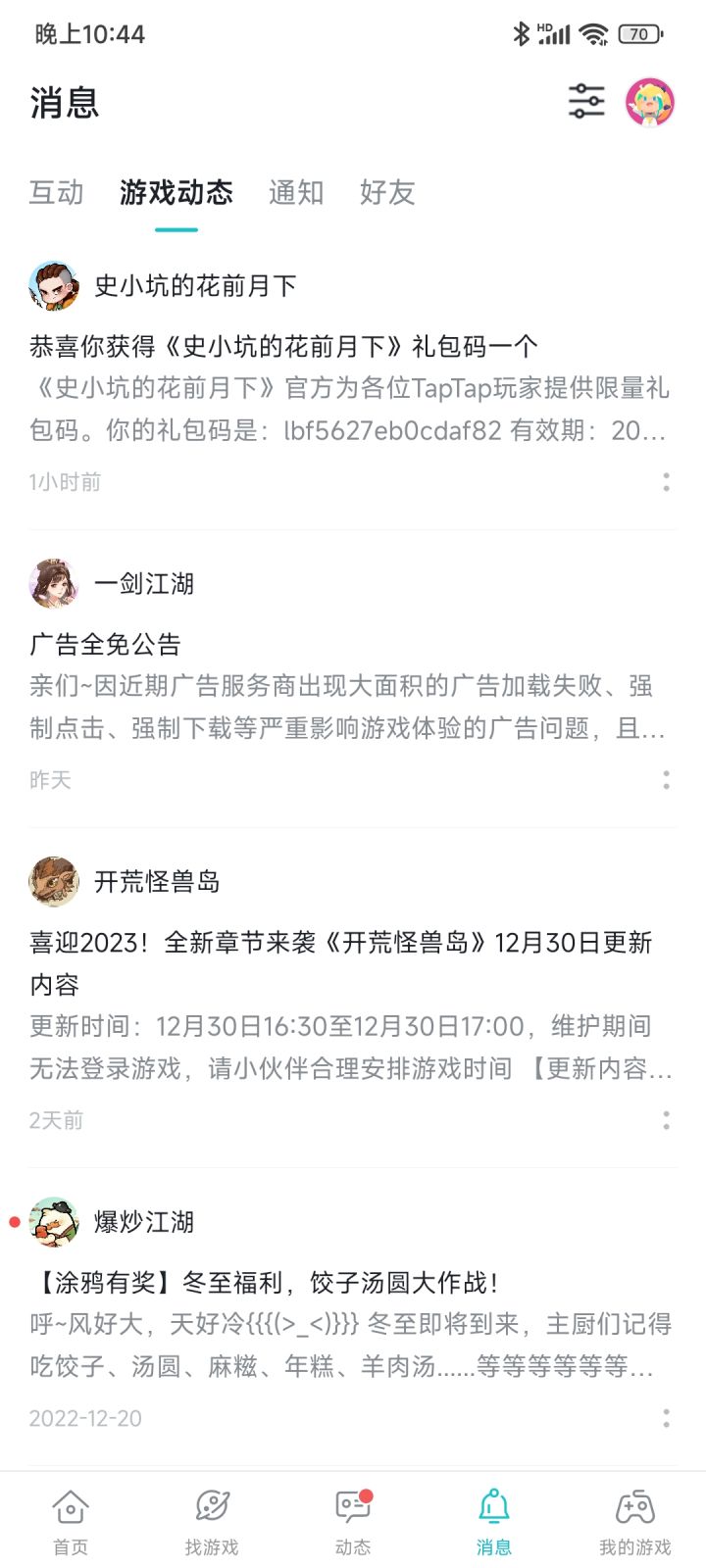706x1568 pixels.
Task: Open the 开荒怪兽岛 game avatar thumbnail
Action: pos(54,882)
